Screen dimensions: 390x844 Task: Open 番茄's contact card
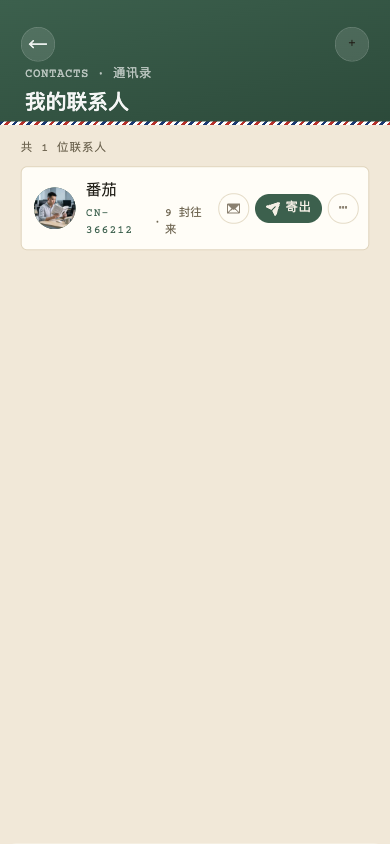(195, 208)
